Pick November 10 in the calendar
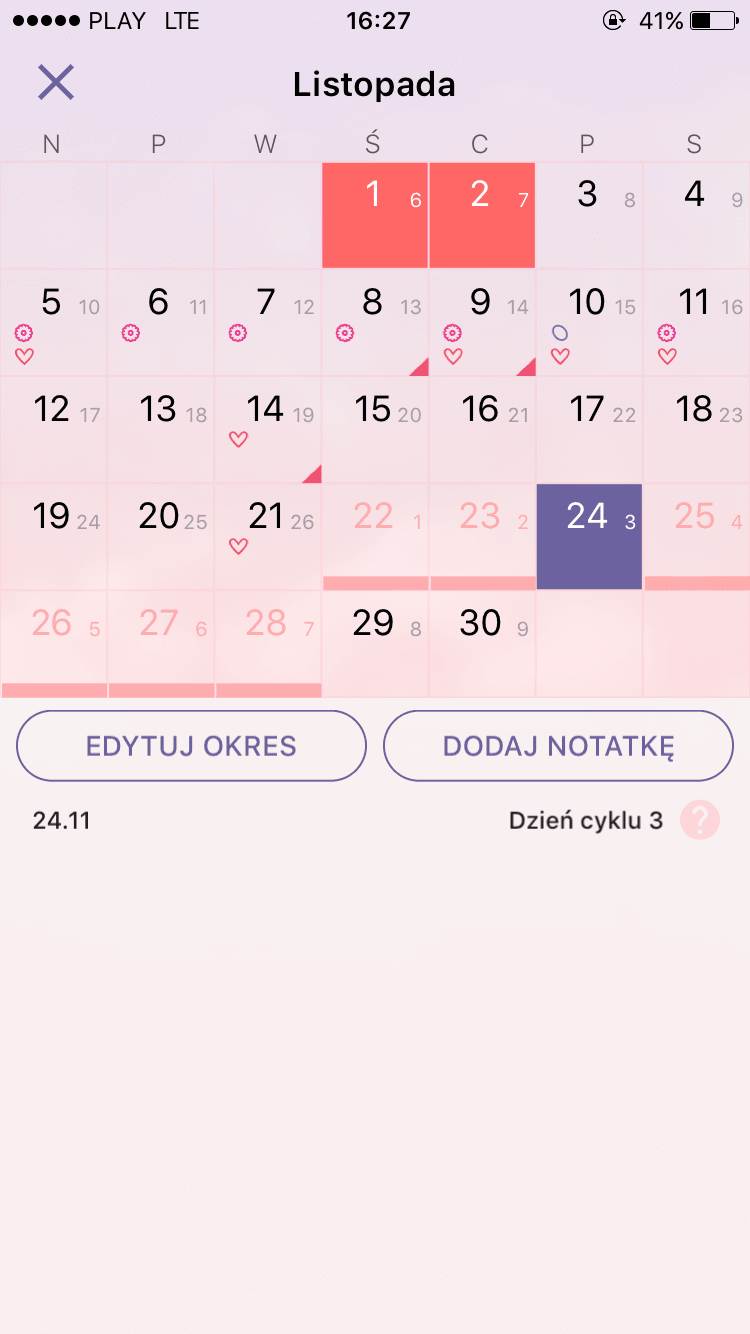 (x=589, y=322)
